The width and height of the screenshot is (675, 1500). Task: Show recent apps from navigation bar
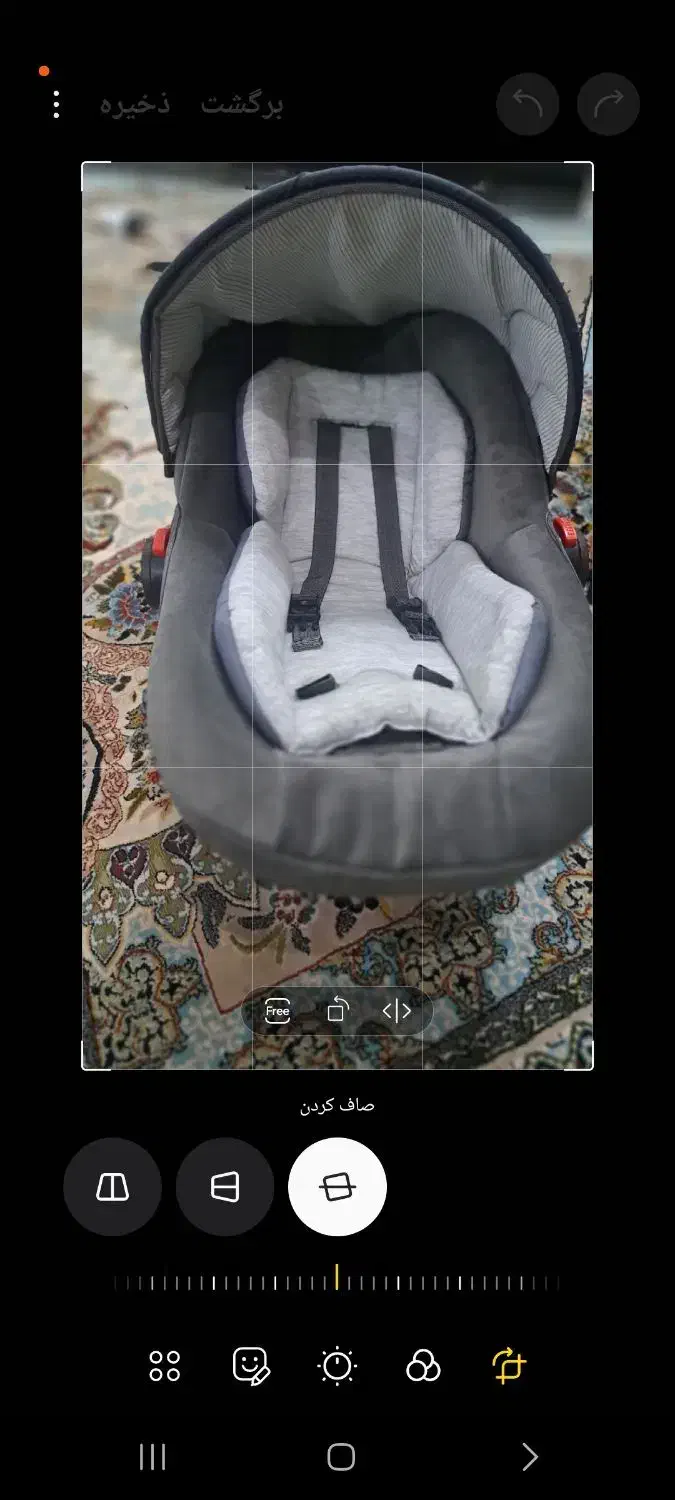tap(152, 1457)
